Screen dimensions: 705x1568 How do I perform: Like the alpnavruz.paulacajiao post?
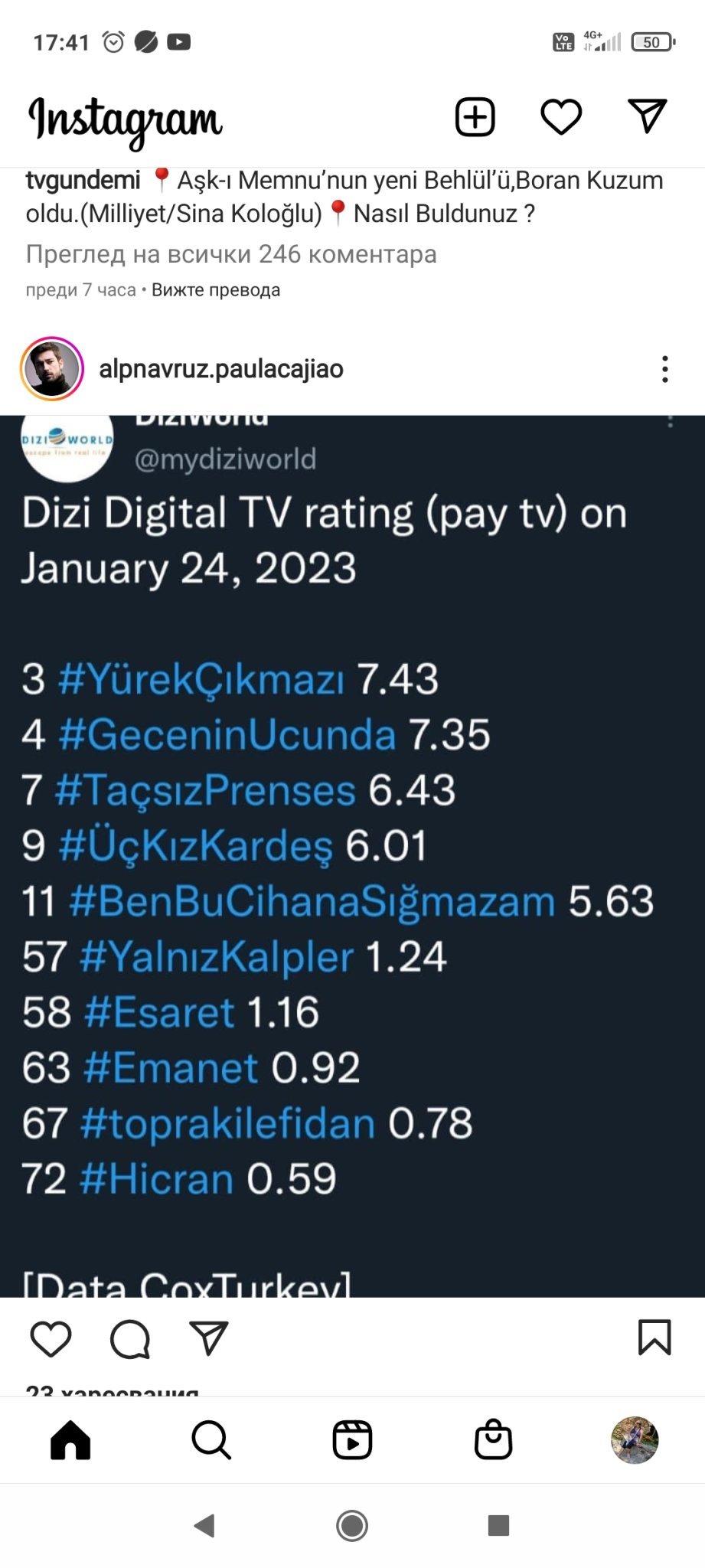coord(51,1338)
